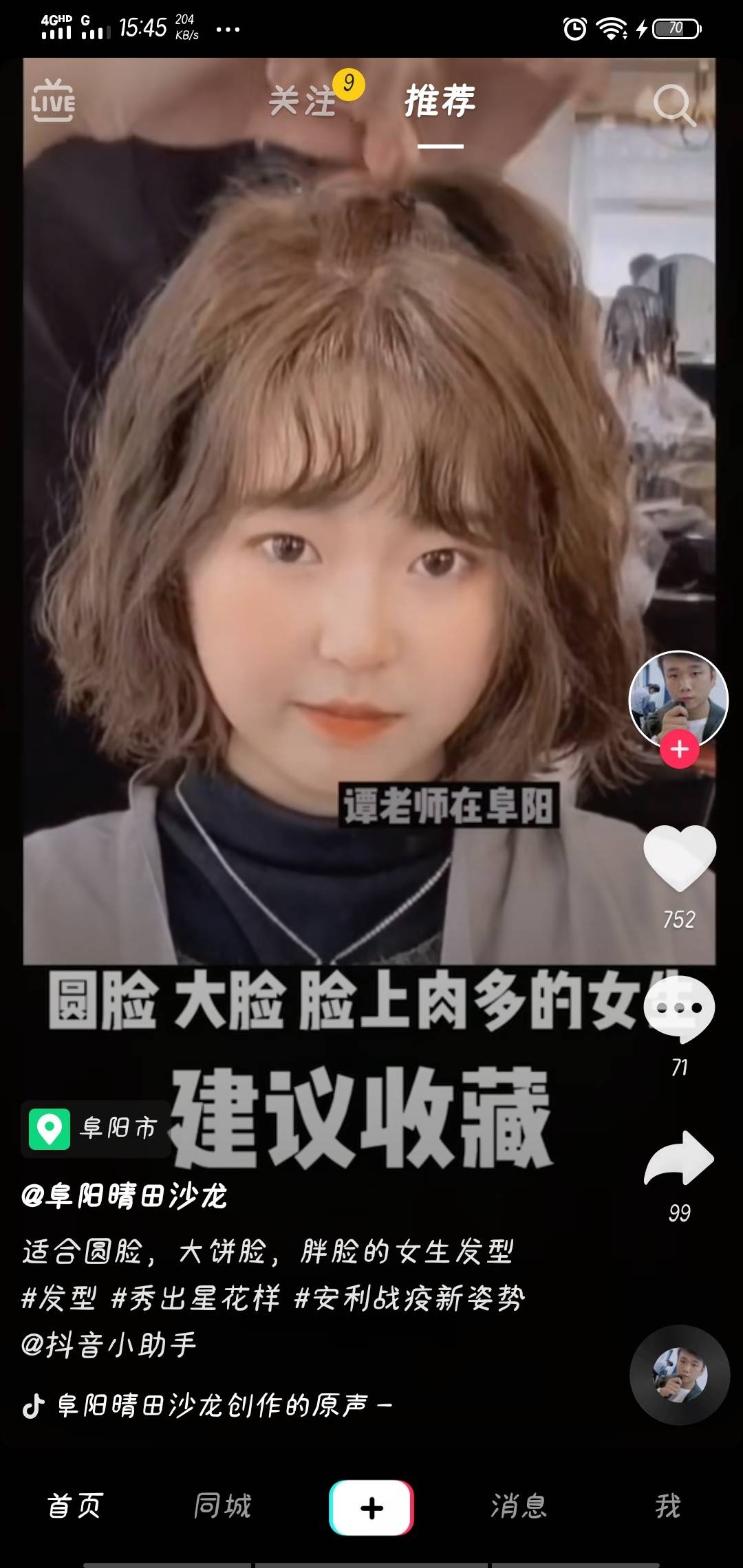Open the creator's profile avatar
Viewport: 743px width, 1568px height.
click(678, 699)
